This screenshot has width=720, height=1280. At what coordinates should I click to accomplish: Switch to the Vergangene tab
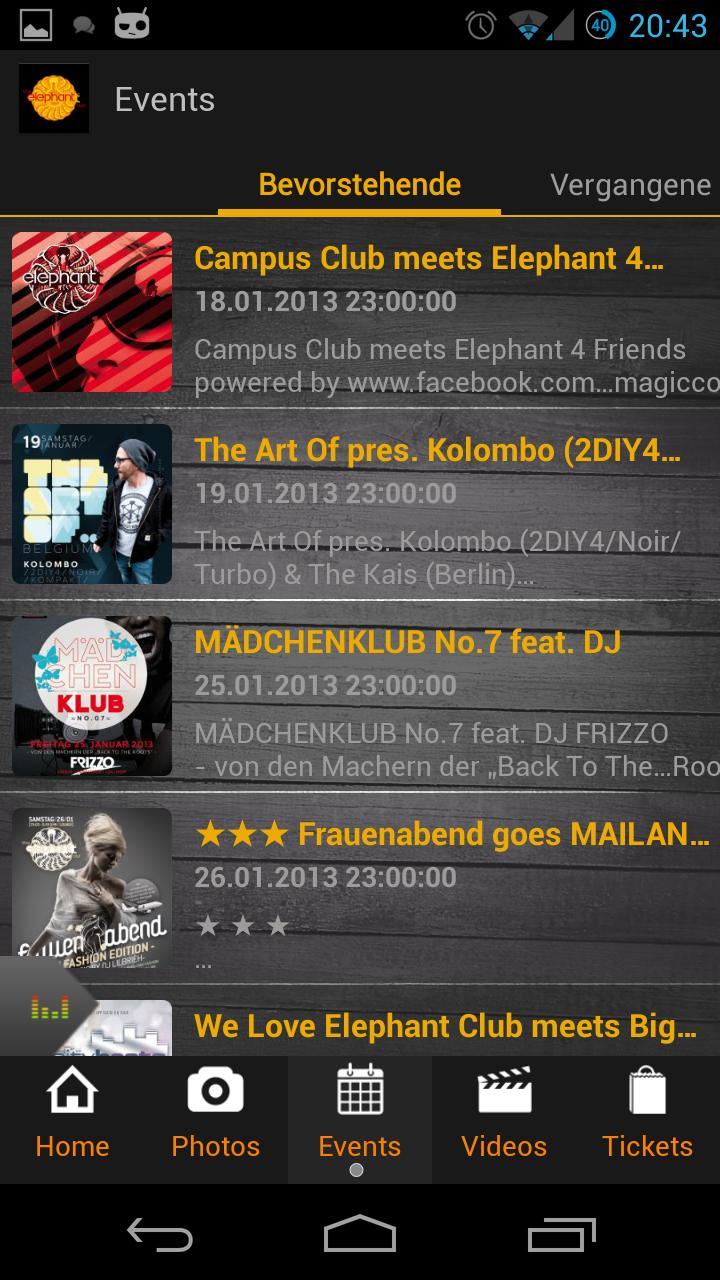pyautogui.click(x=629, y=184)
